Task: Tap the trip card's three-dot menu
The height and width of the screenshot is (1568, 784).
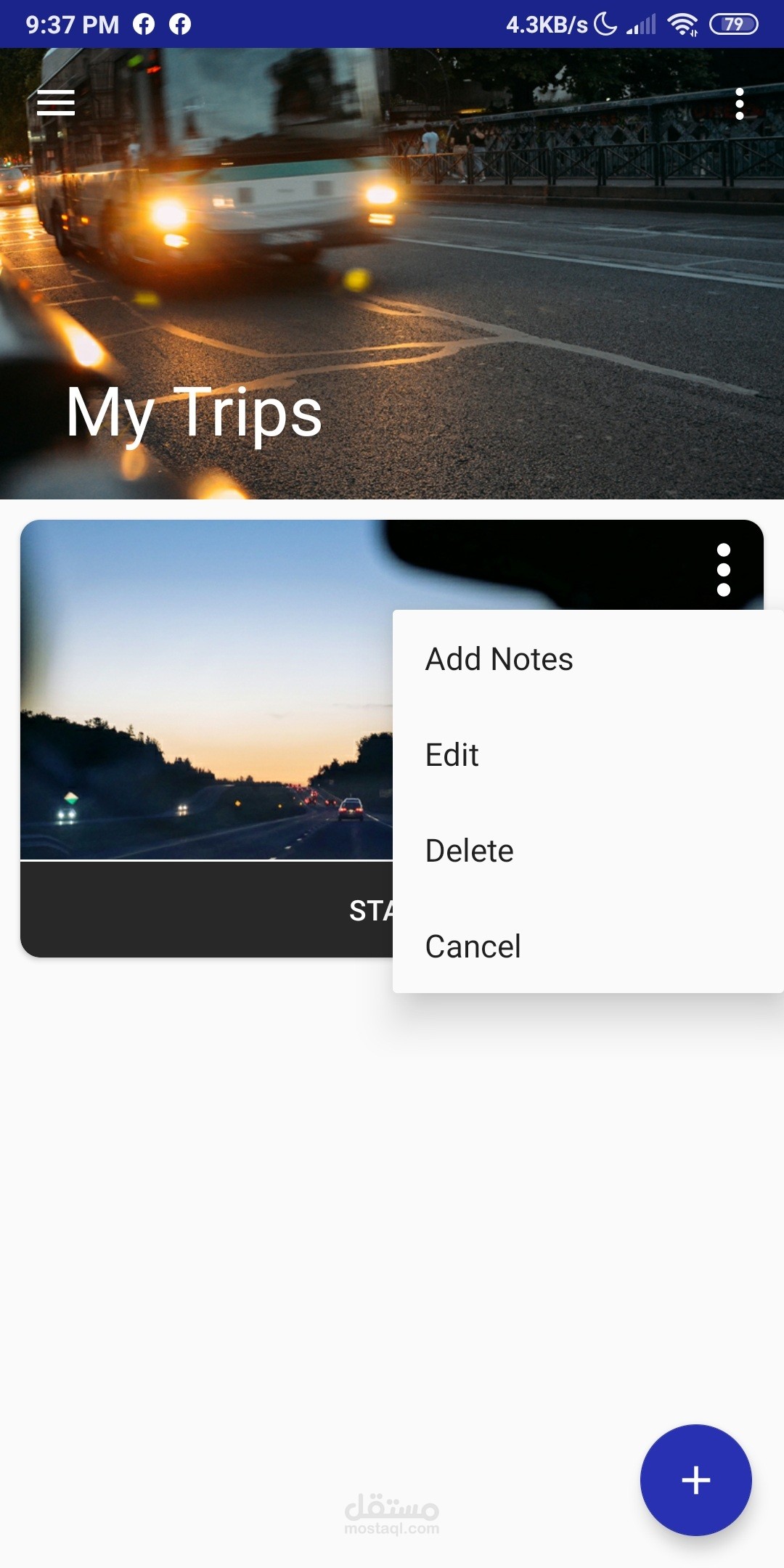Action: point(723,570)
